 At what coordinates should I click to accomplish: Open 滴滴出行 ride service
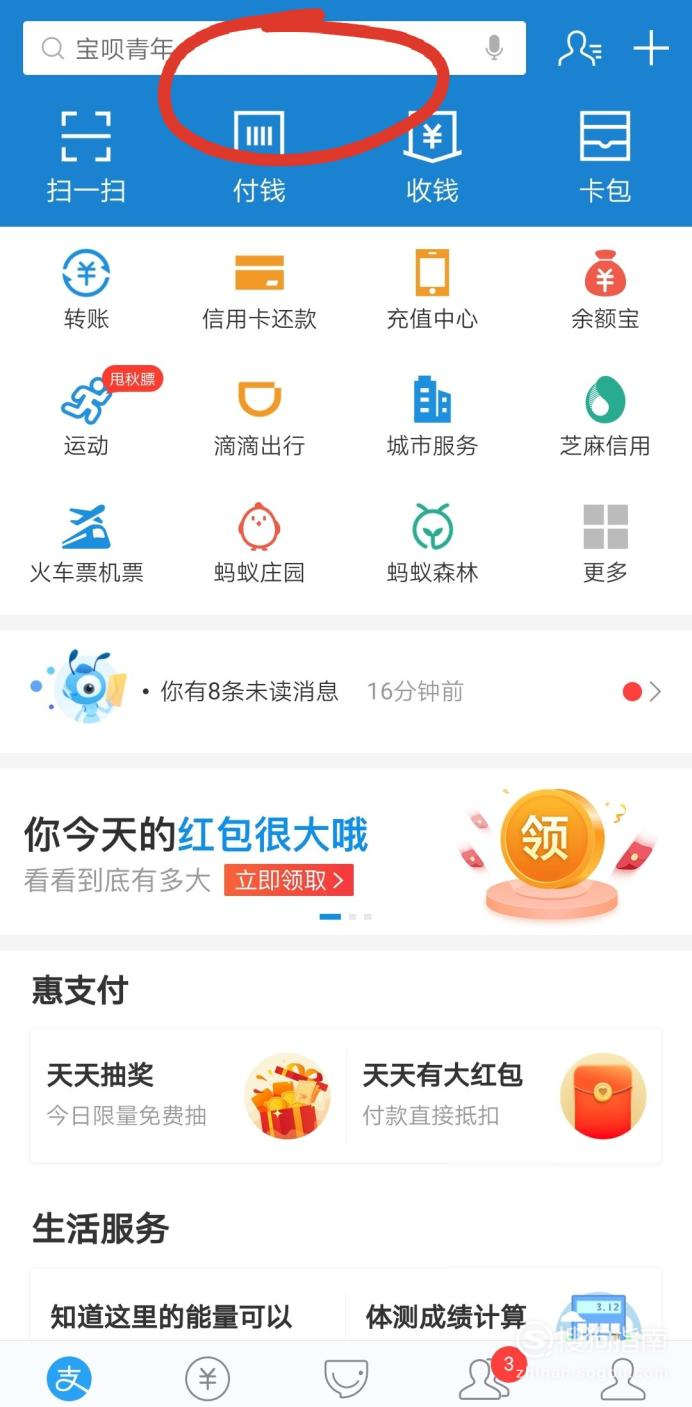(259, 417)
